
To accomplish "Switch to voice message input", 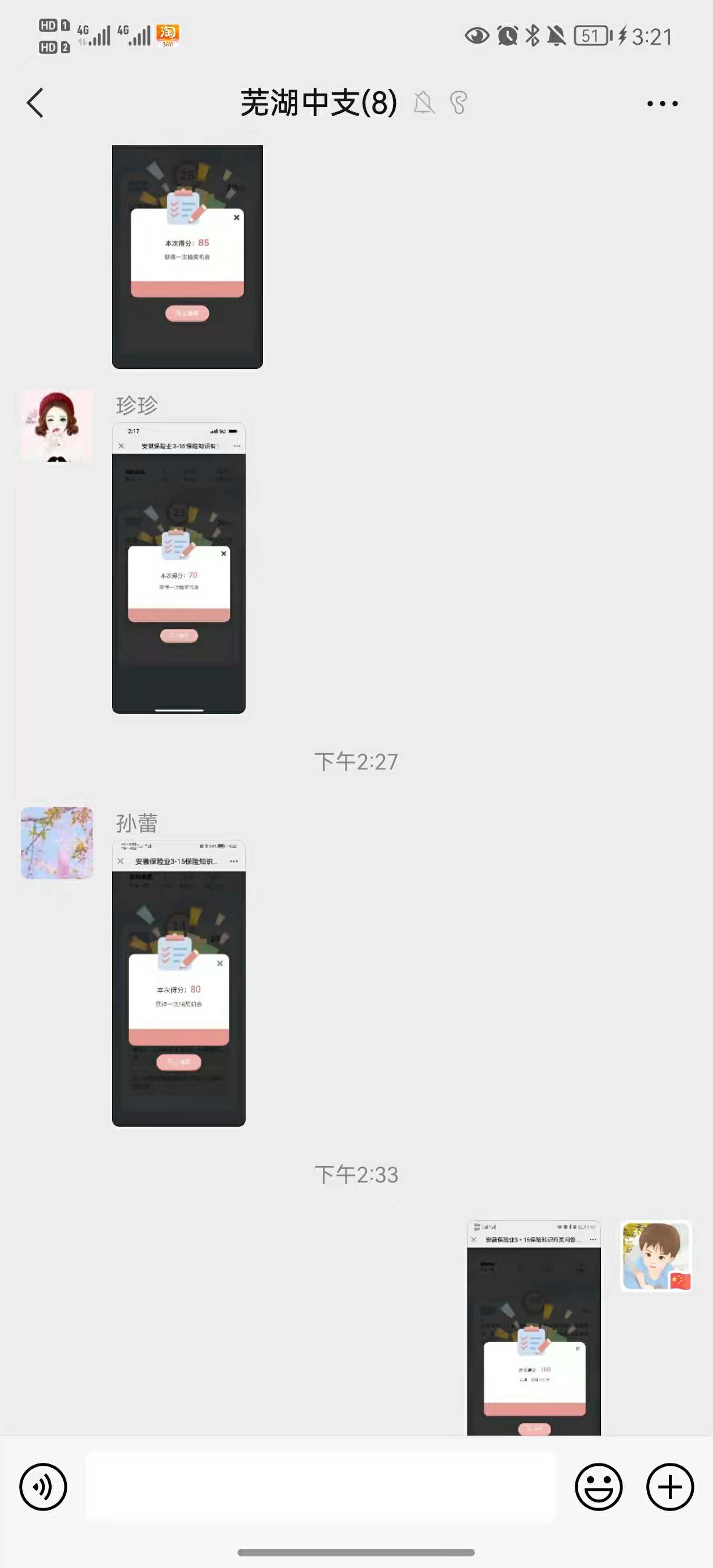I will coord(42,1487).
